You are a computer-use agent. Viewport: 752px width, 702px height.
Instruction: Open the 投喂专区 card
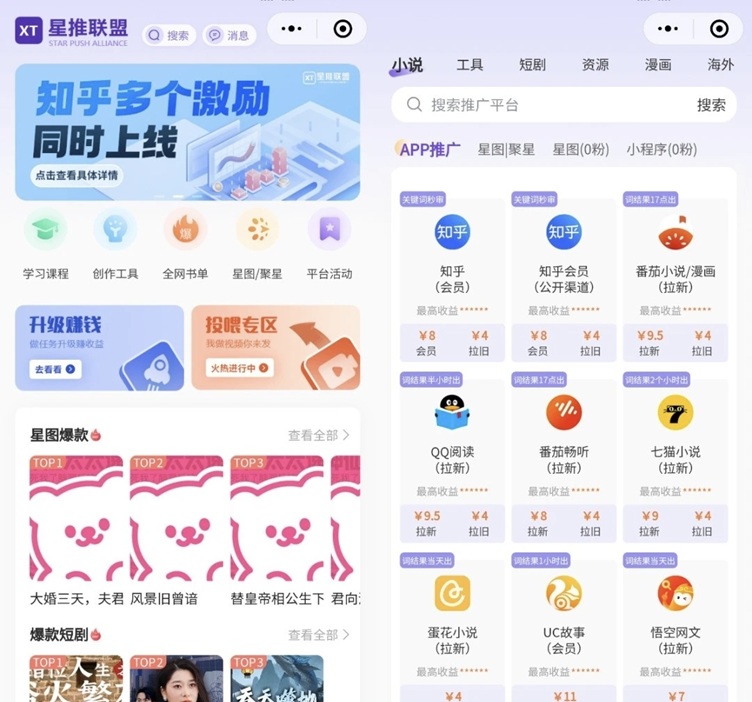[275, 347]
